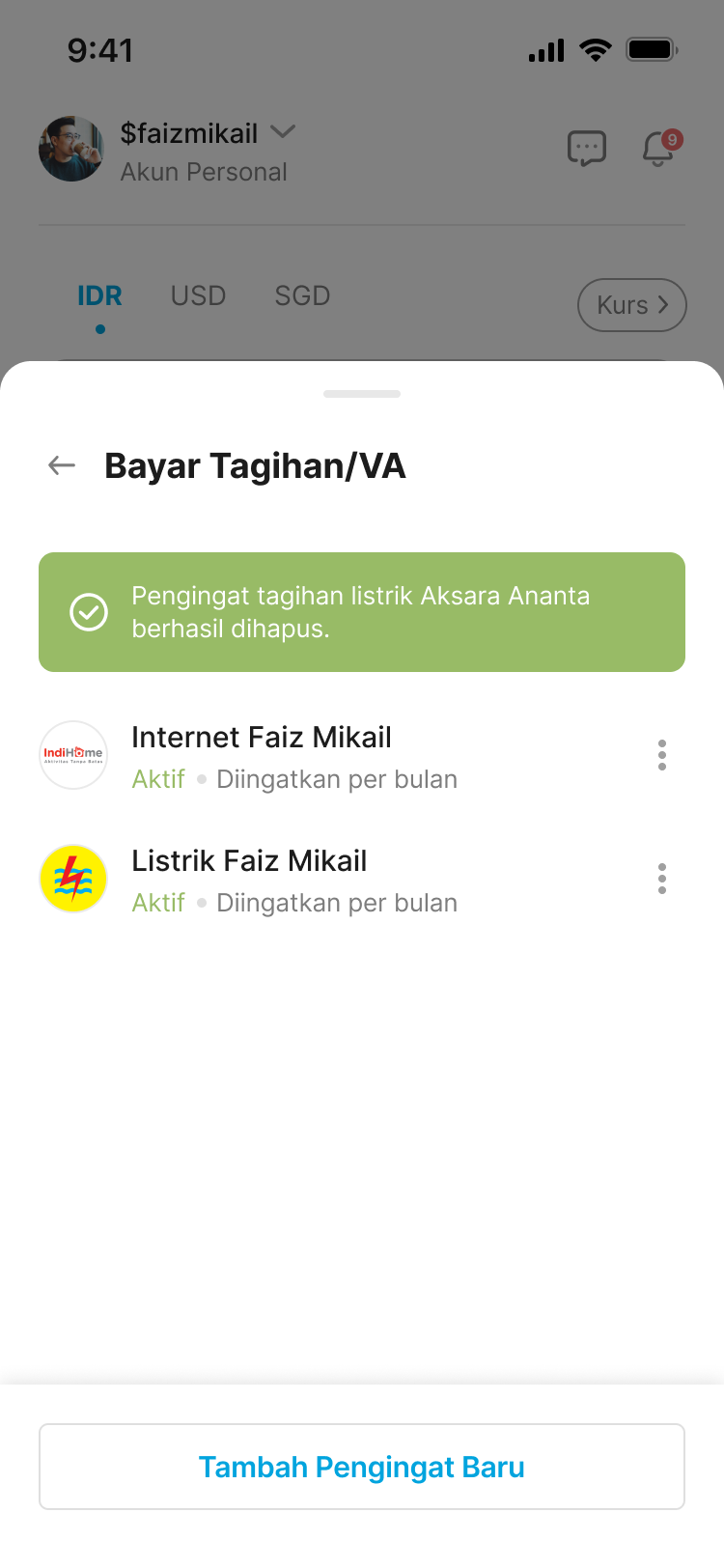Tap Tambah Pengingat Baru
This screenshot has height=1568, width=724.
point(361,1466)
